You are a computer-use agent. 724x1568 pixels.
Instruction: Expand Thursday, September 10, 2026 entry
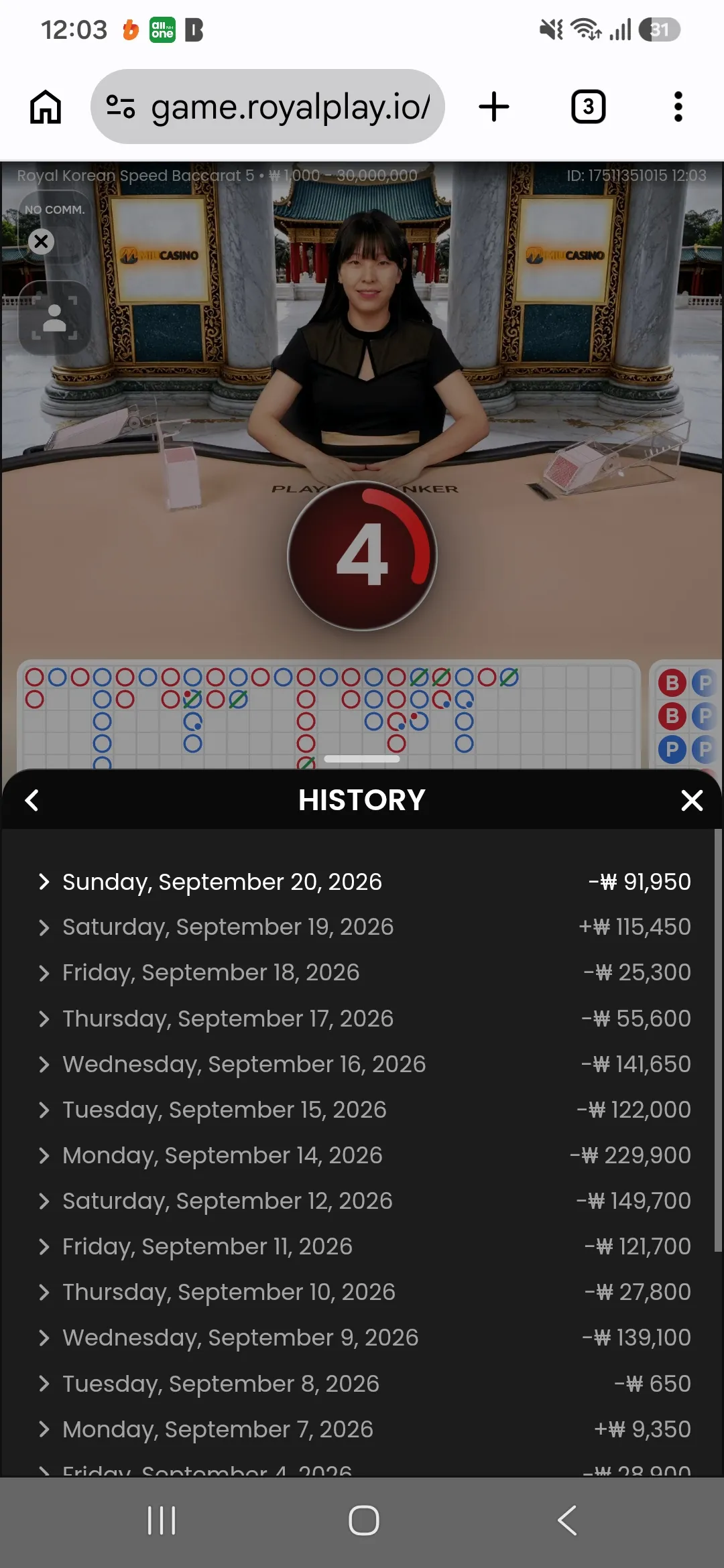tap(362, 1292)
